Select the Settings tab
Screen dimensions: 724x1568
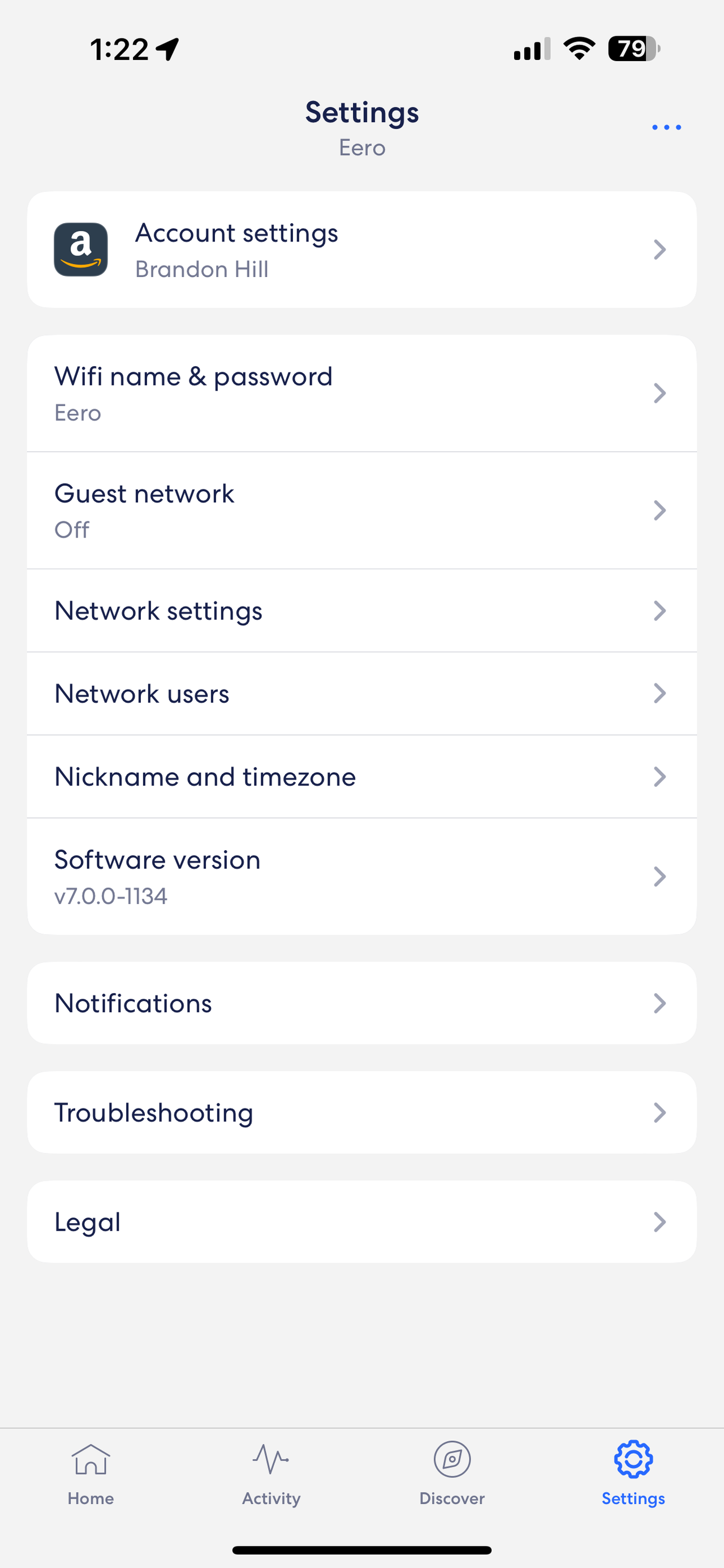pyautogui.click(x=633, y=1474)
